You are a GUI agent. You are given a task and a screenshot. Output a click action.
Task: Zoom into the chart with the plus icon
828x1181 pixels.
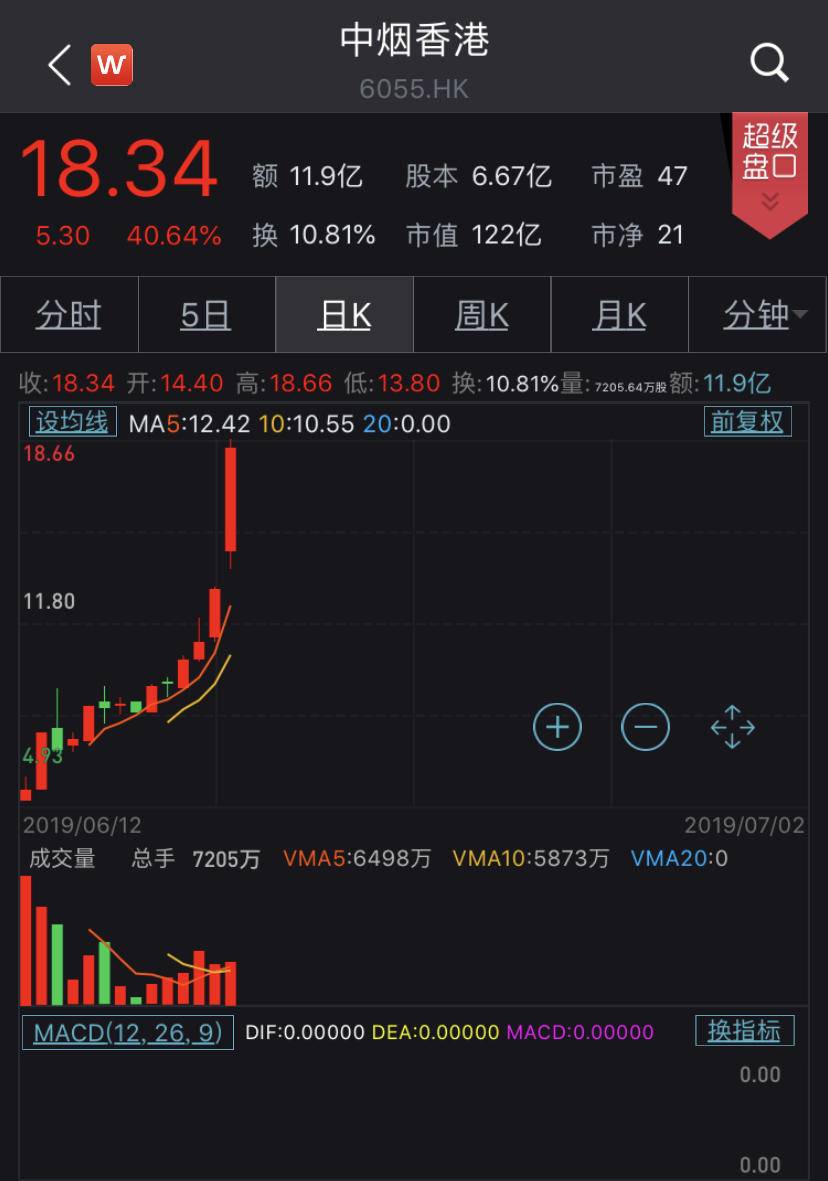pos(557,727)
